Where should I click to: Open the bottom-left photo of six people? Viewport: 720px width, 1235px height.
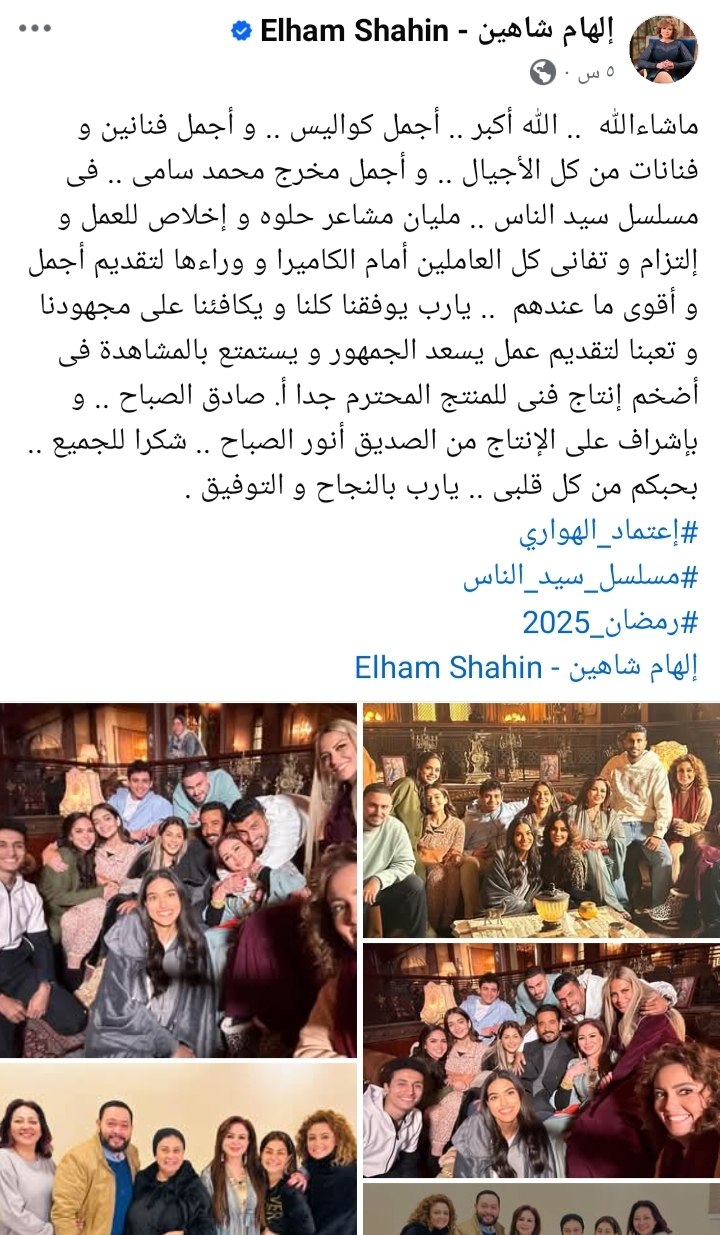point(178,1150)
